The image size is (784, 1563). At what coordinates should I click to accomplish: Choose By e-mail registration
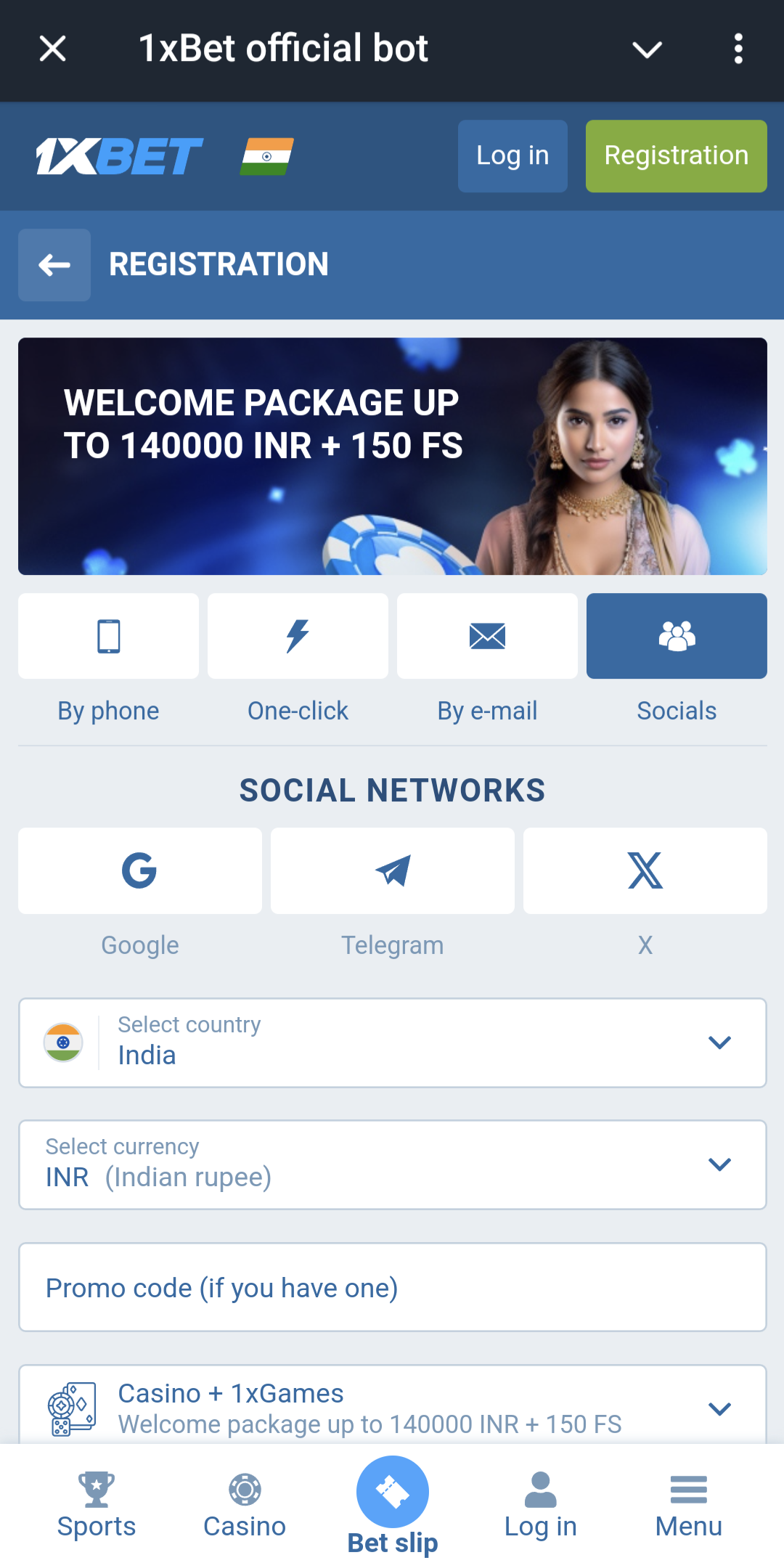click(487, 637)
